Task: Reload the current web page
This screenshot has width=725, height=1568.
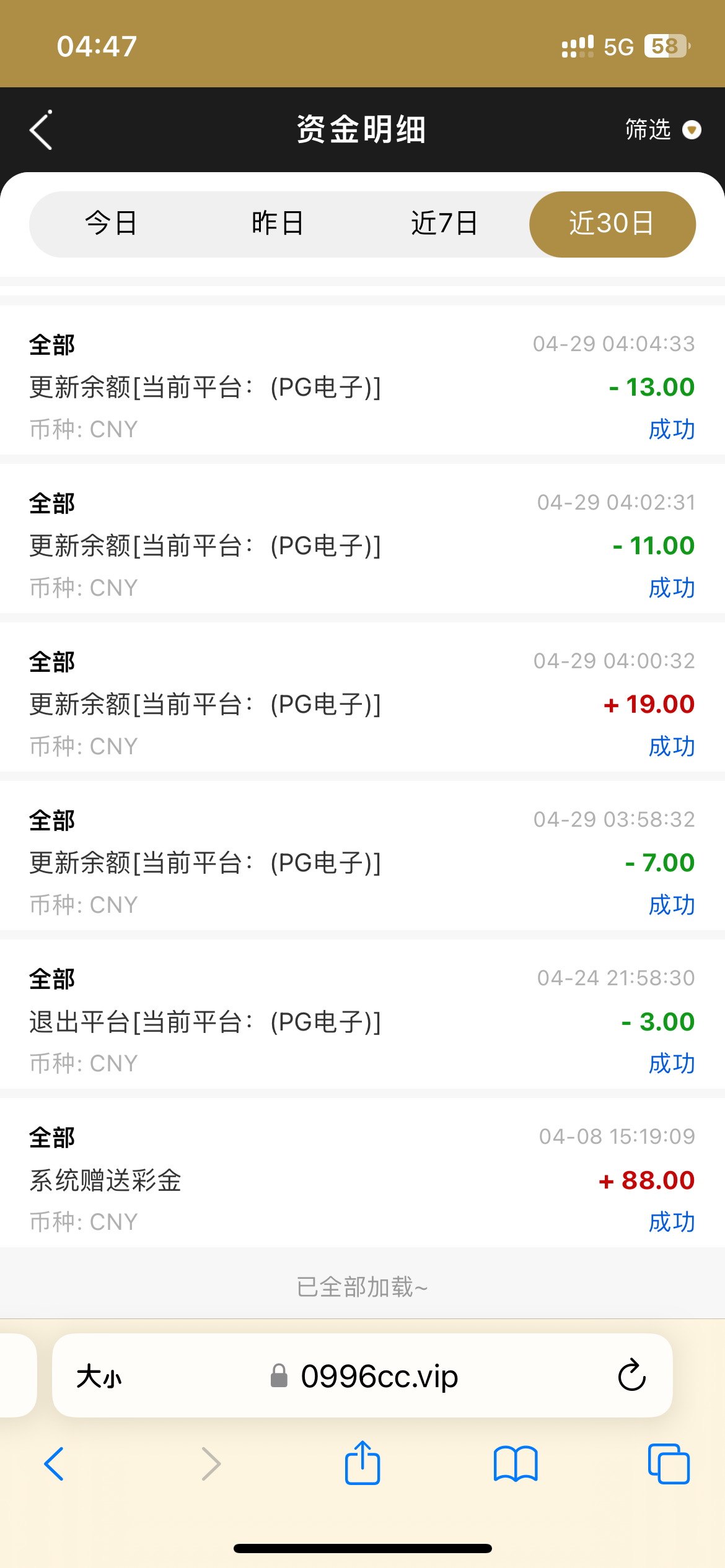Action: [x=631, y=1376]
